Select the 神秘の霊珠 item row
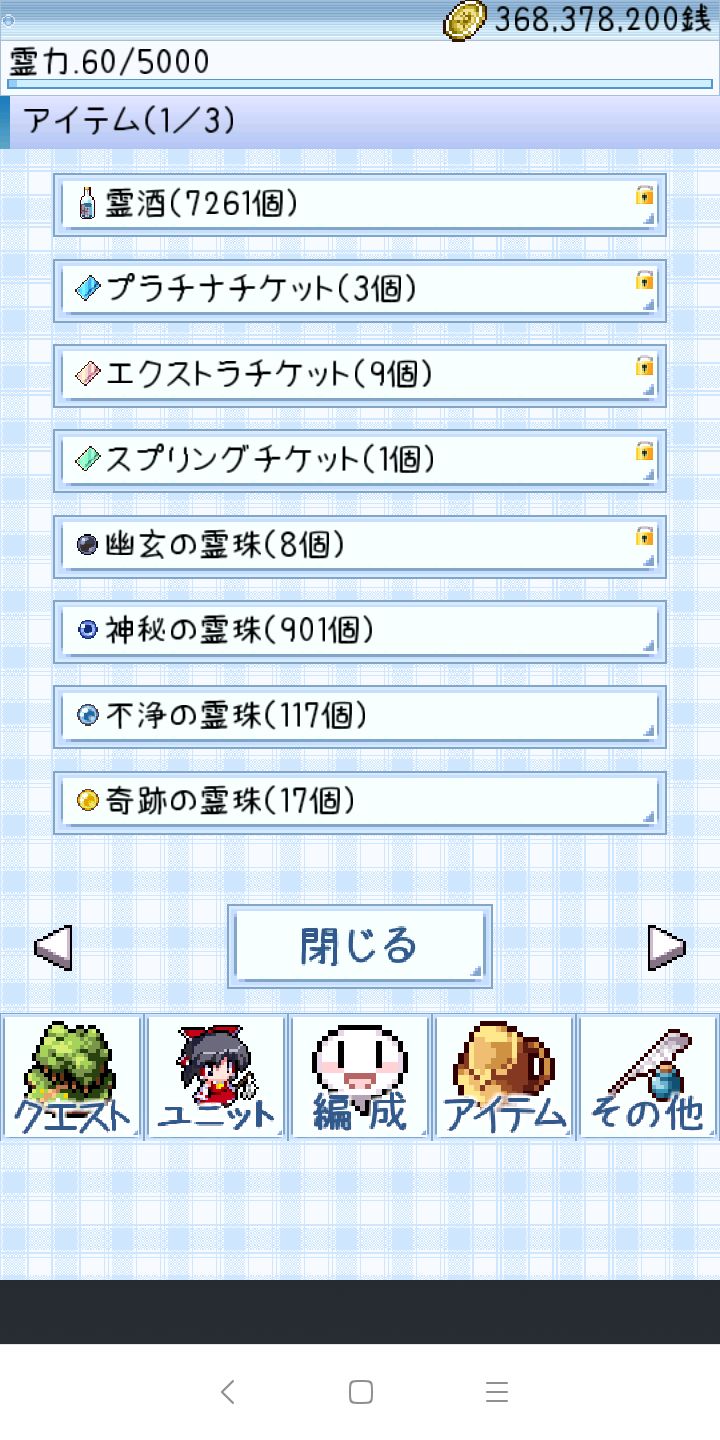 [360, 631]
